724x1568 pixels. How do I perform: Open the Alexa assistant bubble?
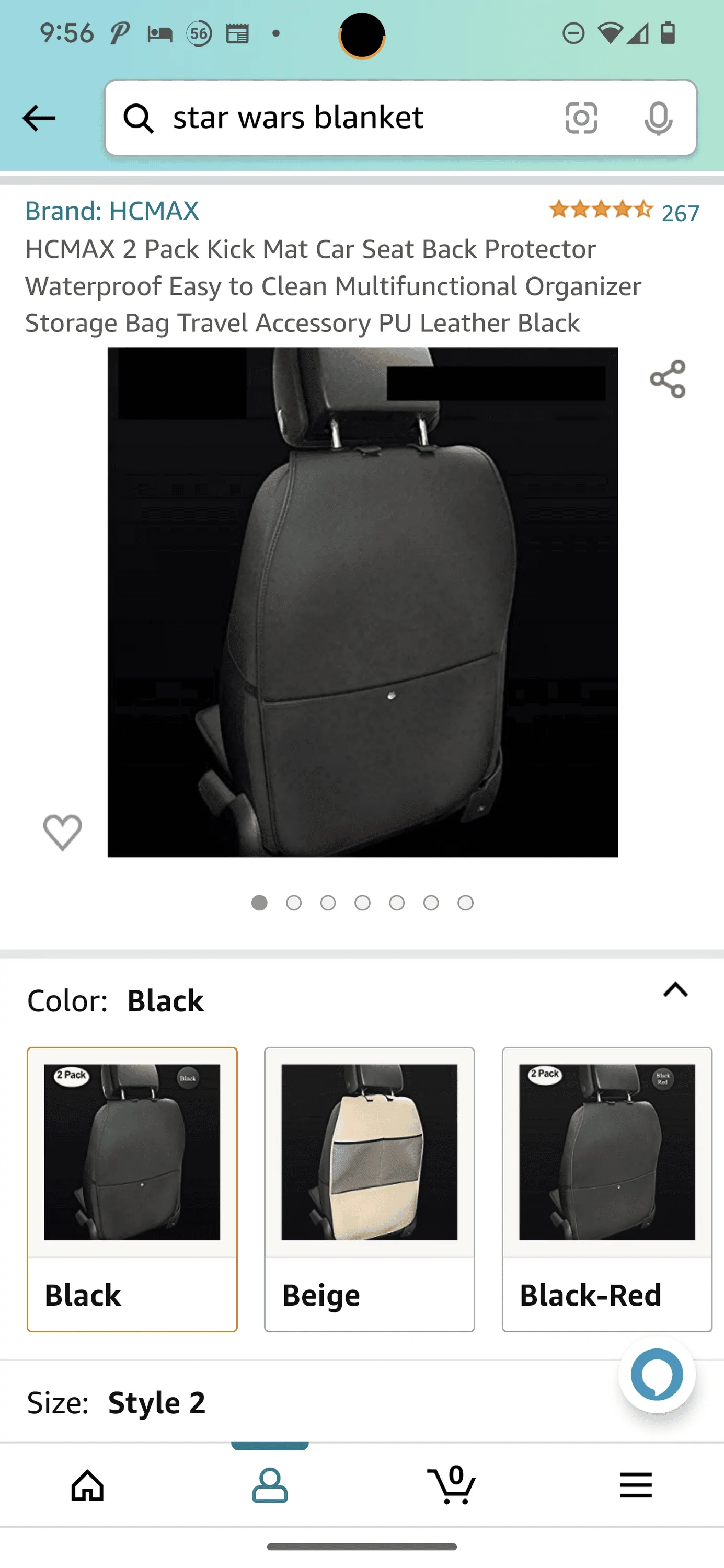[x=657, y=1375]
